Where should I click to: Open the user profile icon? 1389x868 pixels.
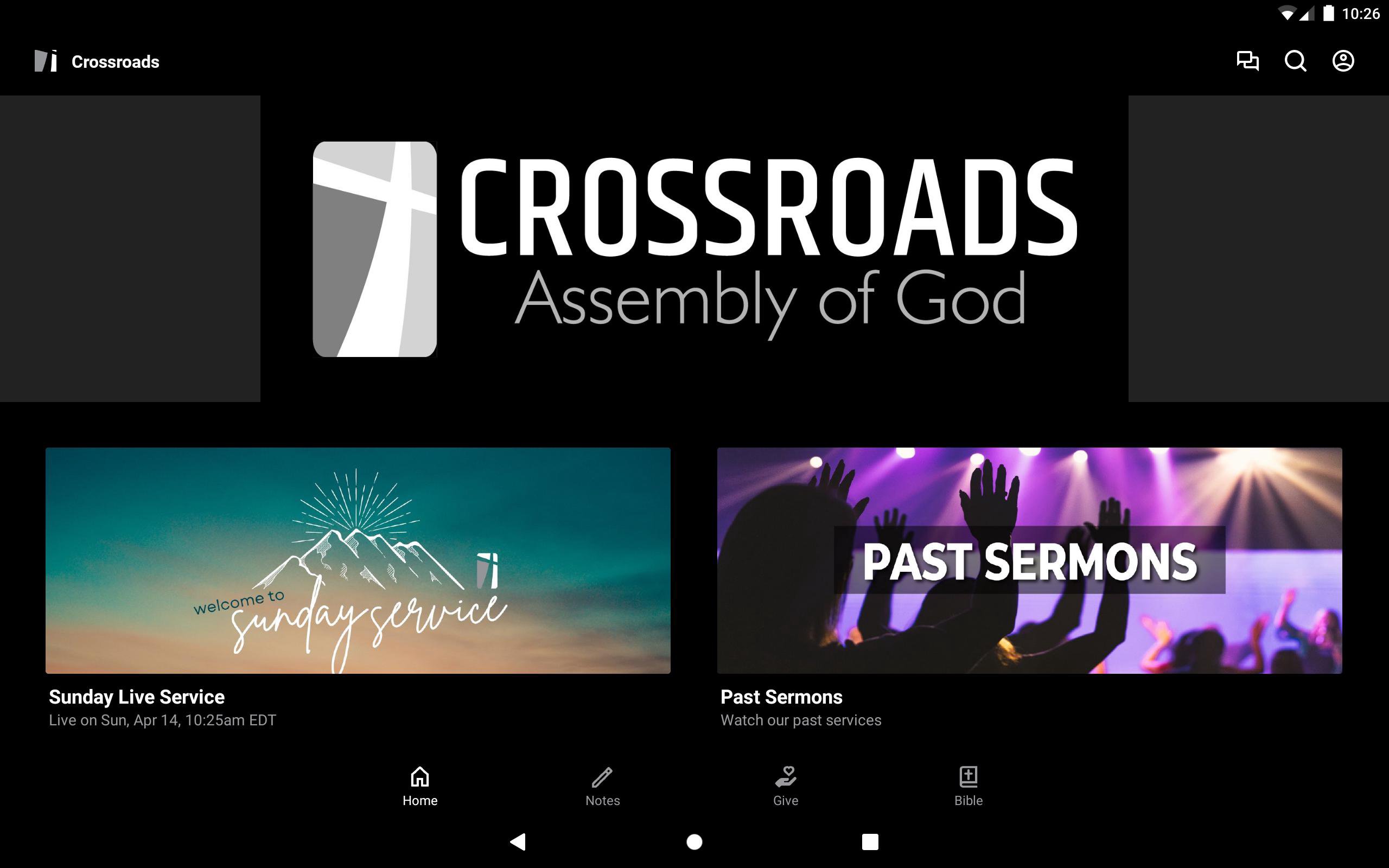[x=1342, y=61]
